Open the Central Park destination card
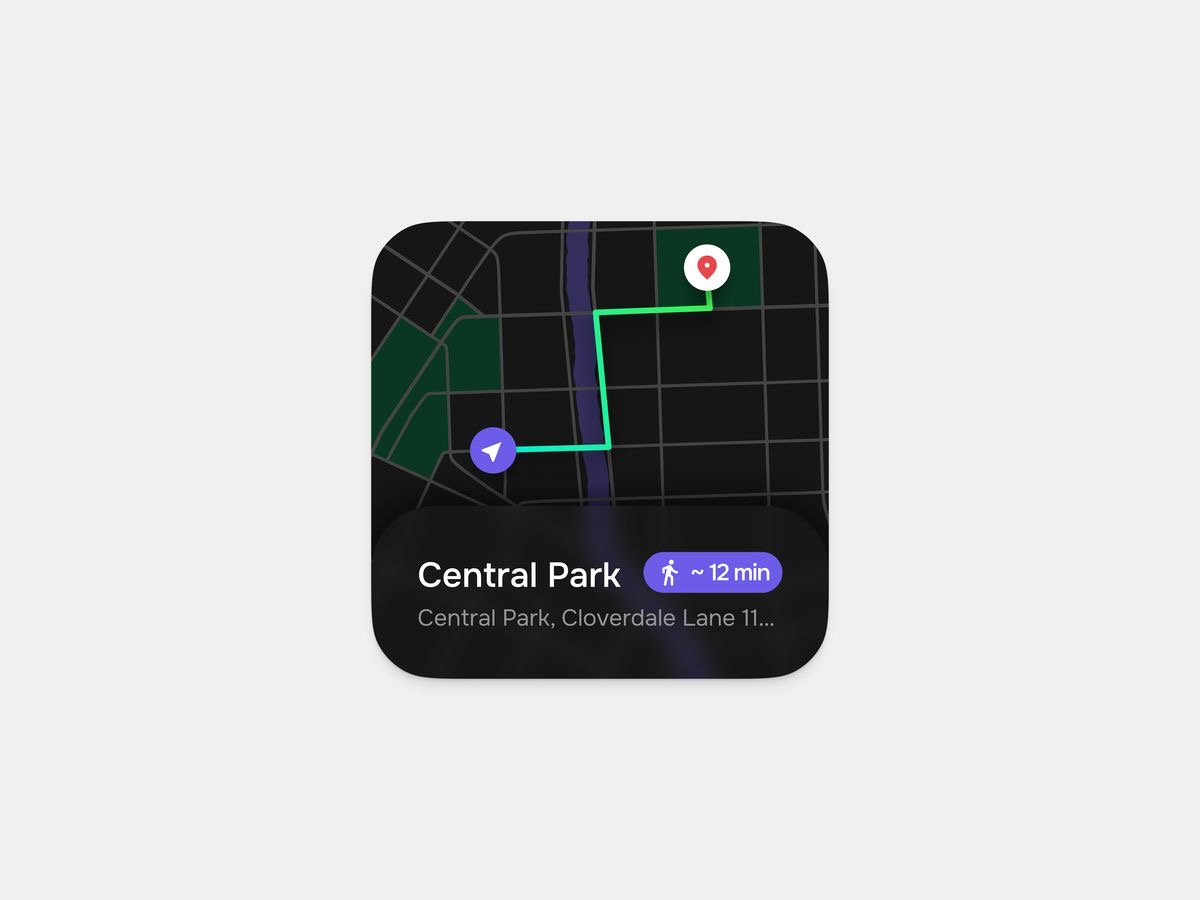This screenshot has height=900, width=1200. pyautogui.click(x=518, y=576)
